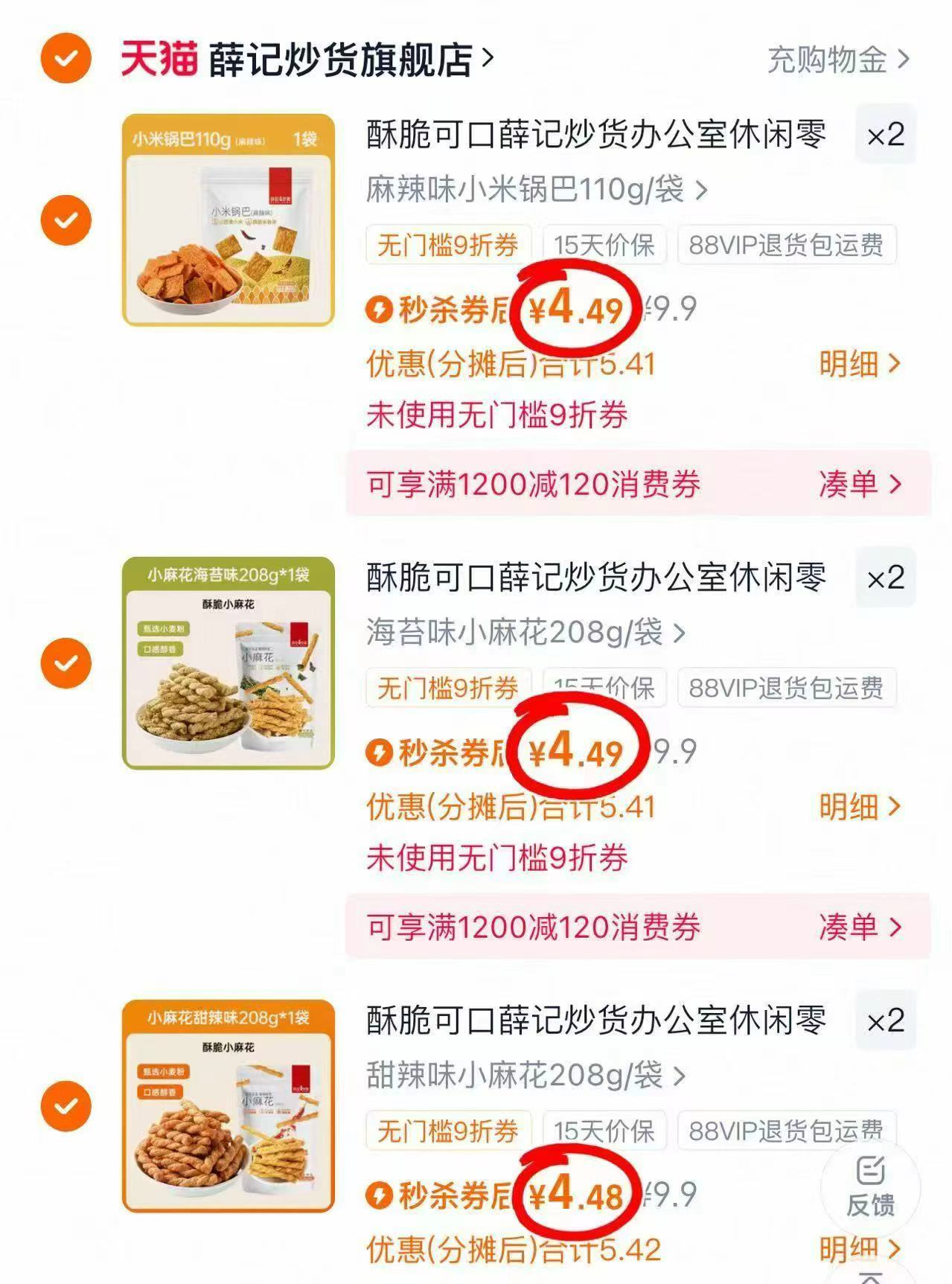Uncheck the 麻辣味小米锅巴 item checkbox

click(67, 218)
